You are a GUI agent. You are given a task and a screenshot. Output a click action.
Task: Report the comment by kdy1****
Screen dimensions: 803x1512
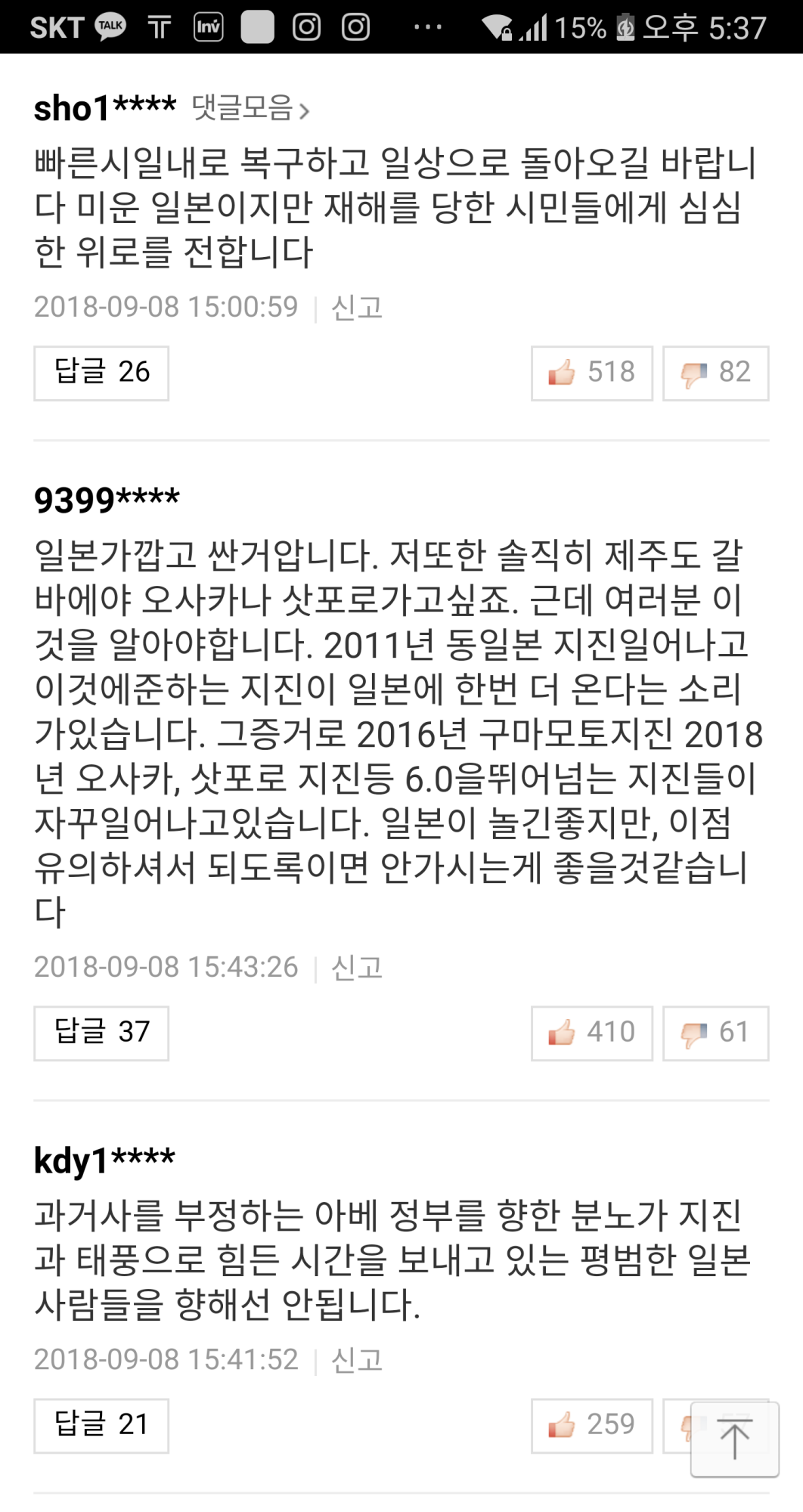click(357, 1359)
